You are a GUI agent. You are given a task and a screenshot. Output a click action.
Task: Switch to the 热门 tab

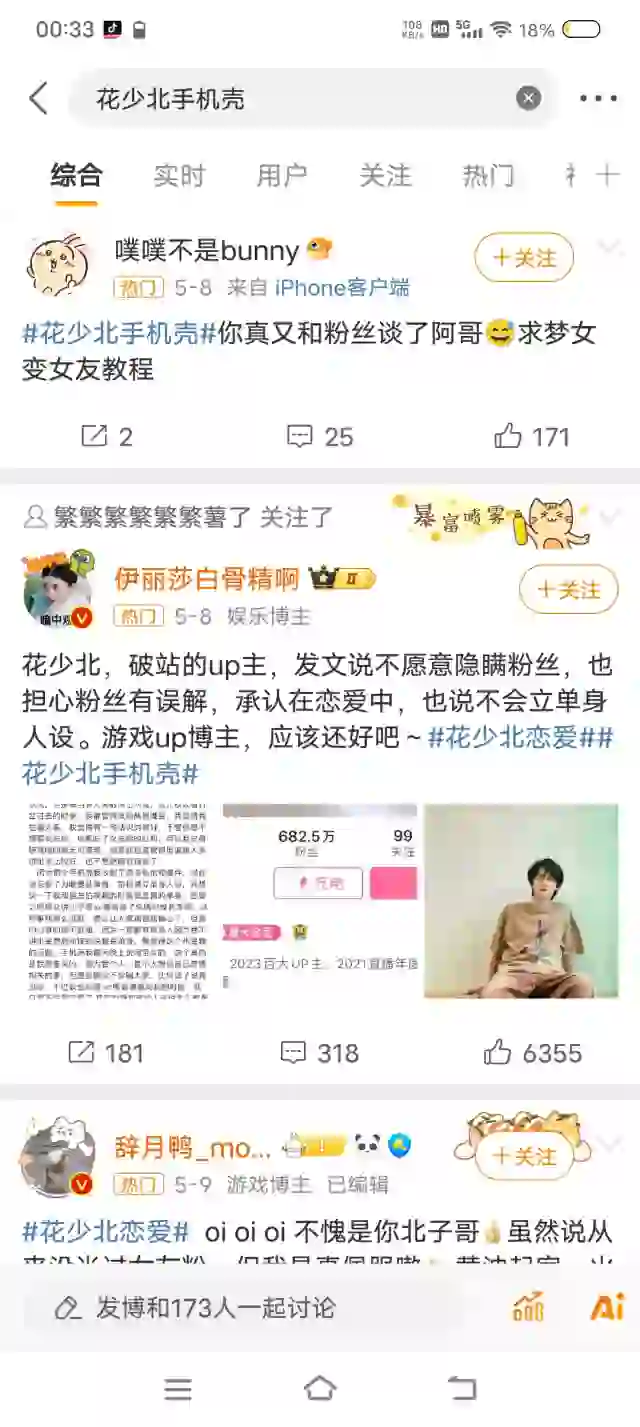coord(488,176)
